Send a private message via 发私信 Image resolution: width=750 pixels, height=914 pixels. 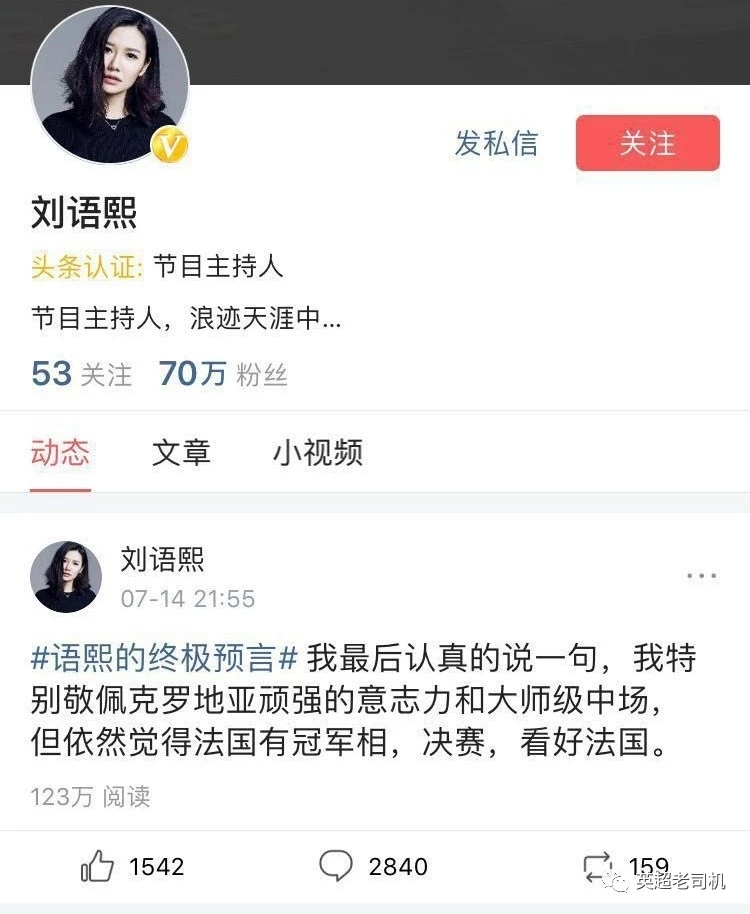pyautogui.click(x=496, y=143)
